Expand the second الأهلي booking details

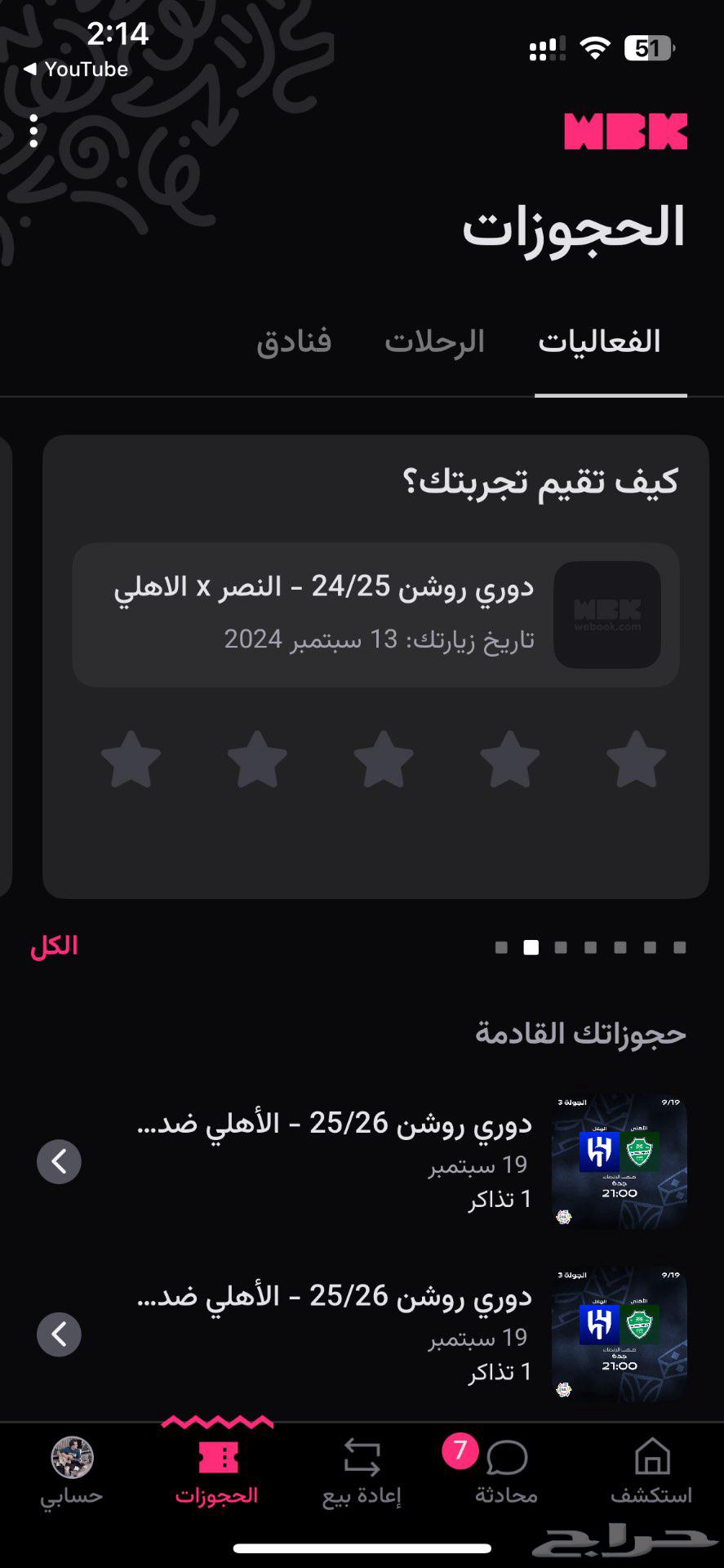[59, 1334]
